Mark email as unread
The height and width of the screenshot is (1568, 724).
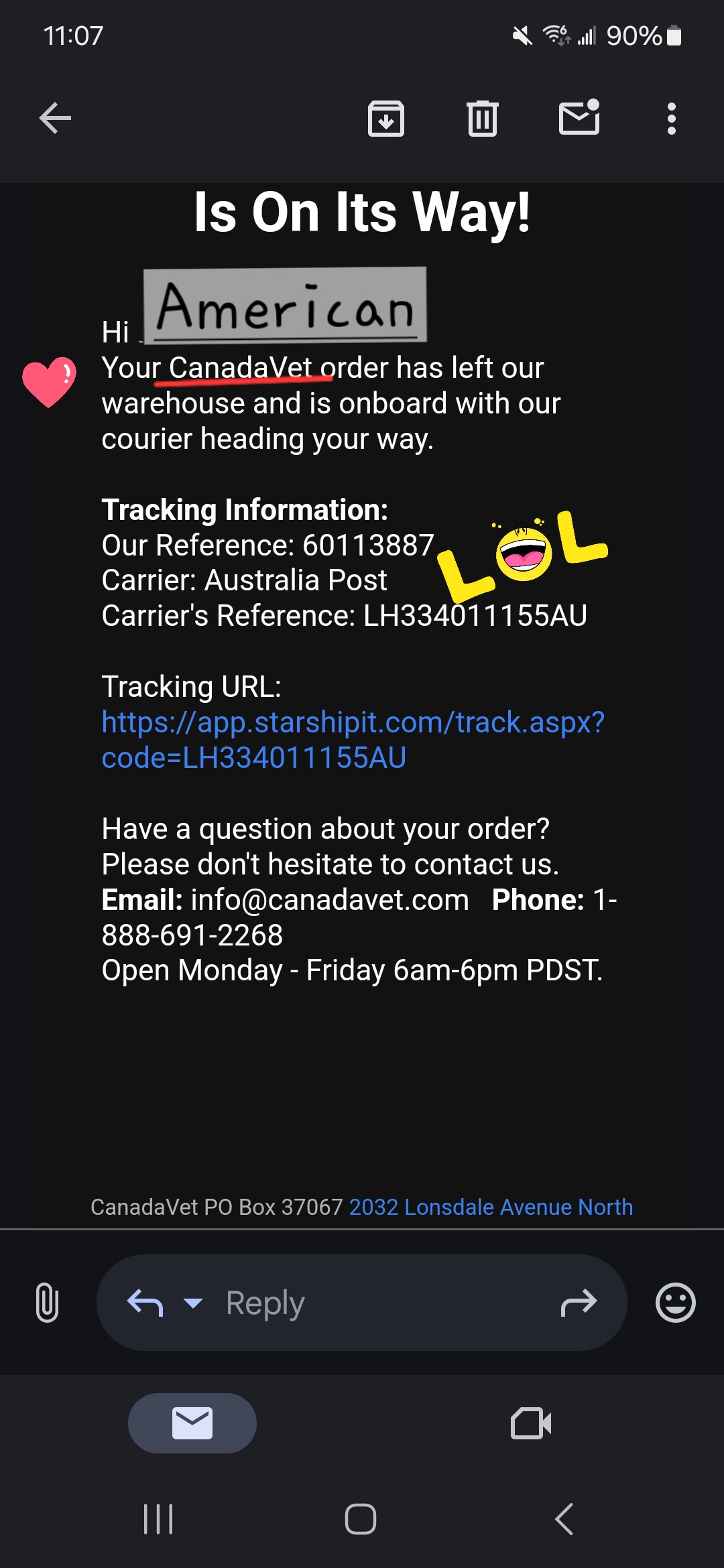coord(579,119)
